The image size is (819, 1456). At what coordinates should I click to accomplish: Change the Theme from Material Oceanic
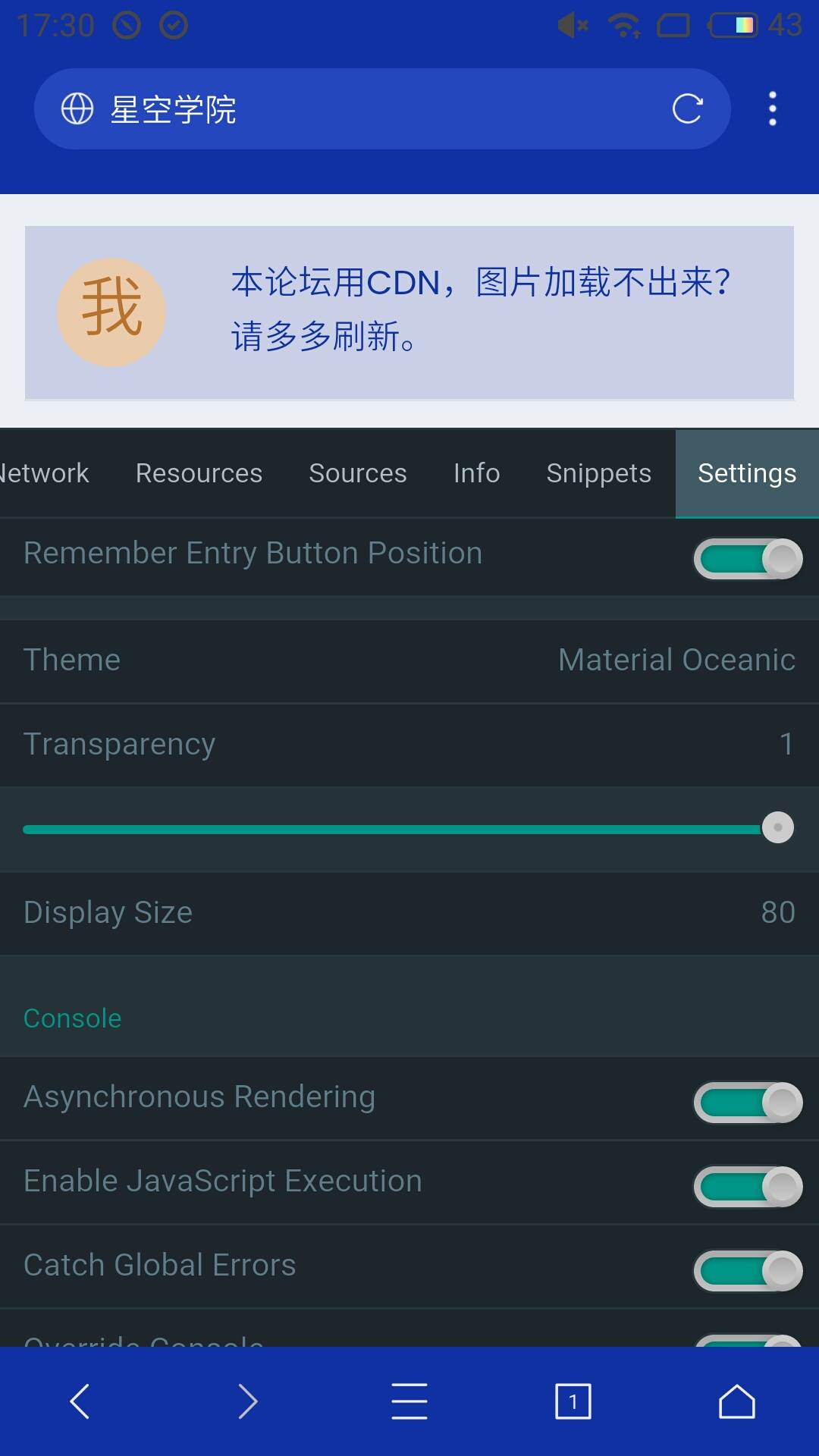(x=409, y=660)
